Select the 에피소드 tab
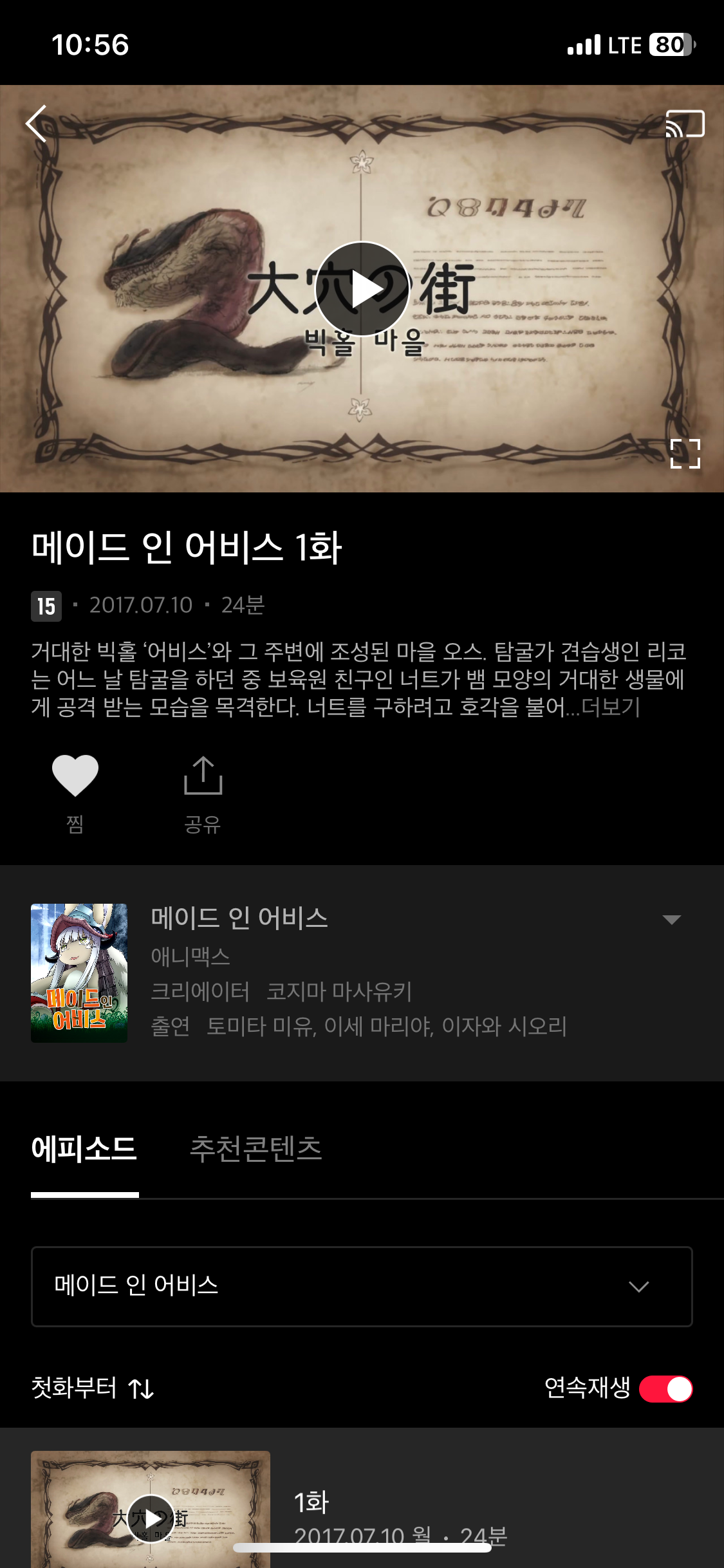The image size is (724, 1568). coord(84,1150)
